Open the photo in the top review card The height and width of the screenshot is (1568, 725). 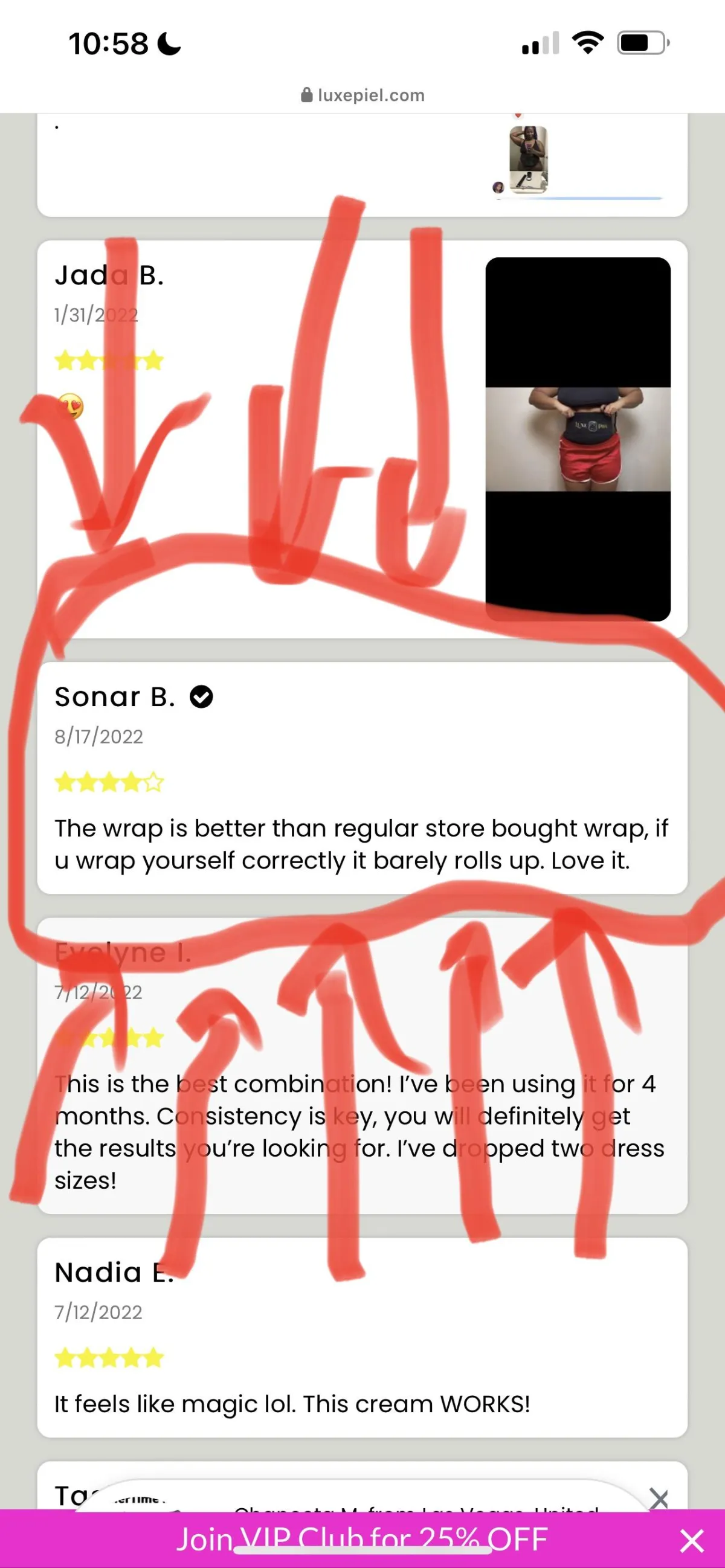tap(528, 159)
